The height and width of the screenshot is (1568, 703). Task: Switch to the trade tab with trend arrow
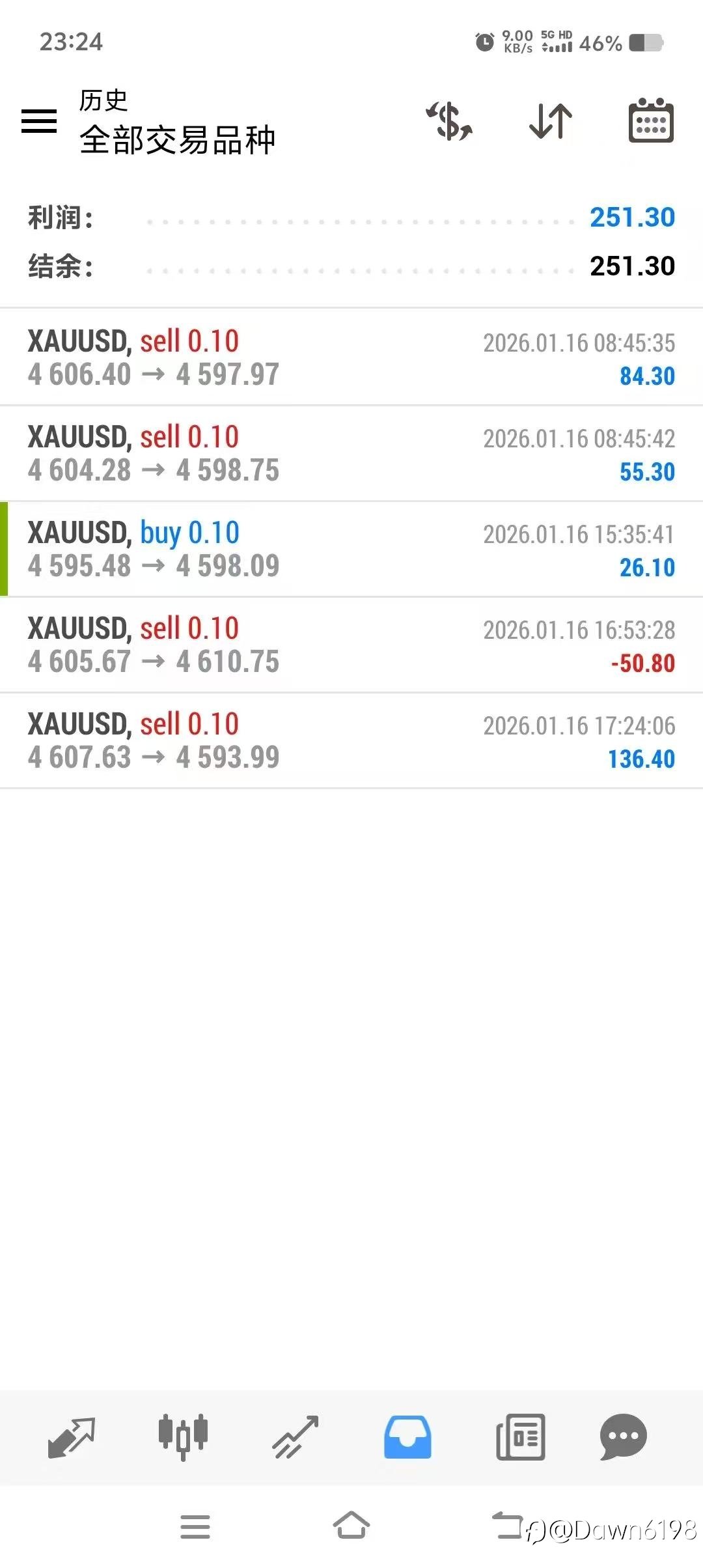click(296, 1436)
